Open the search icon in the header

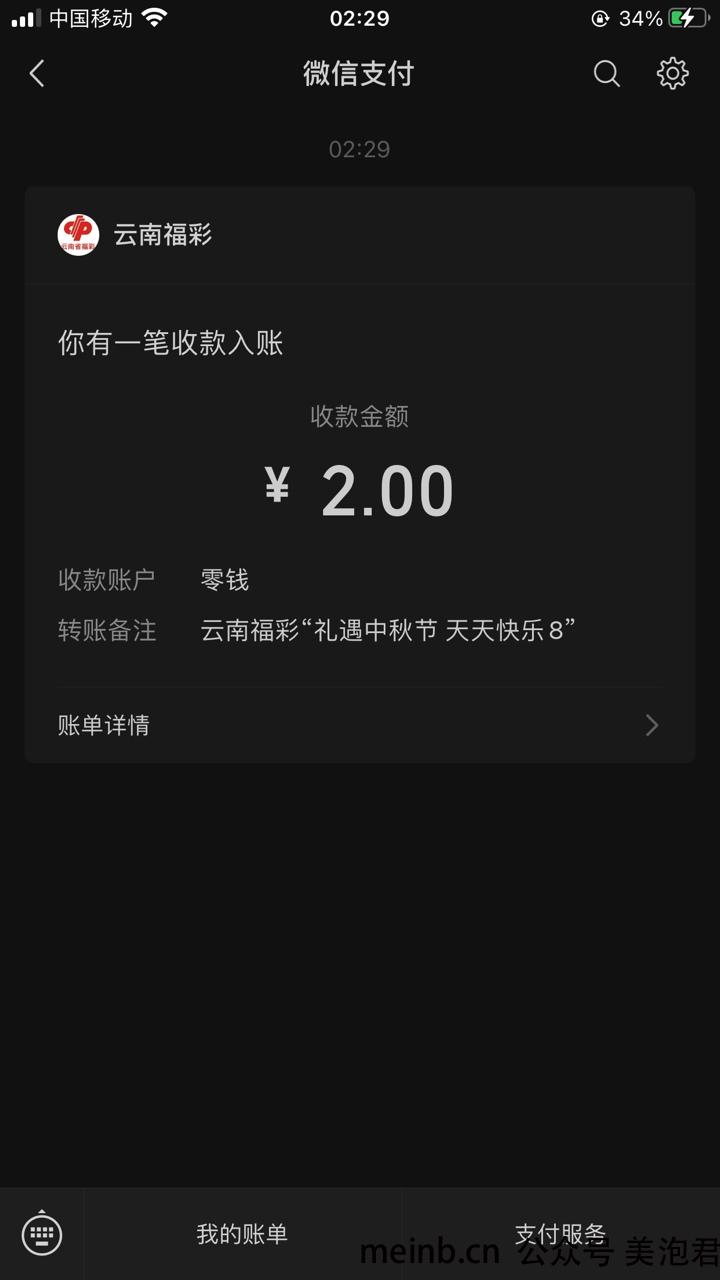[606, 73]
